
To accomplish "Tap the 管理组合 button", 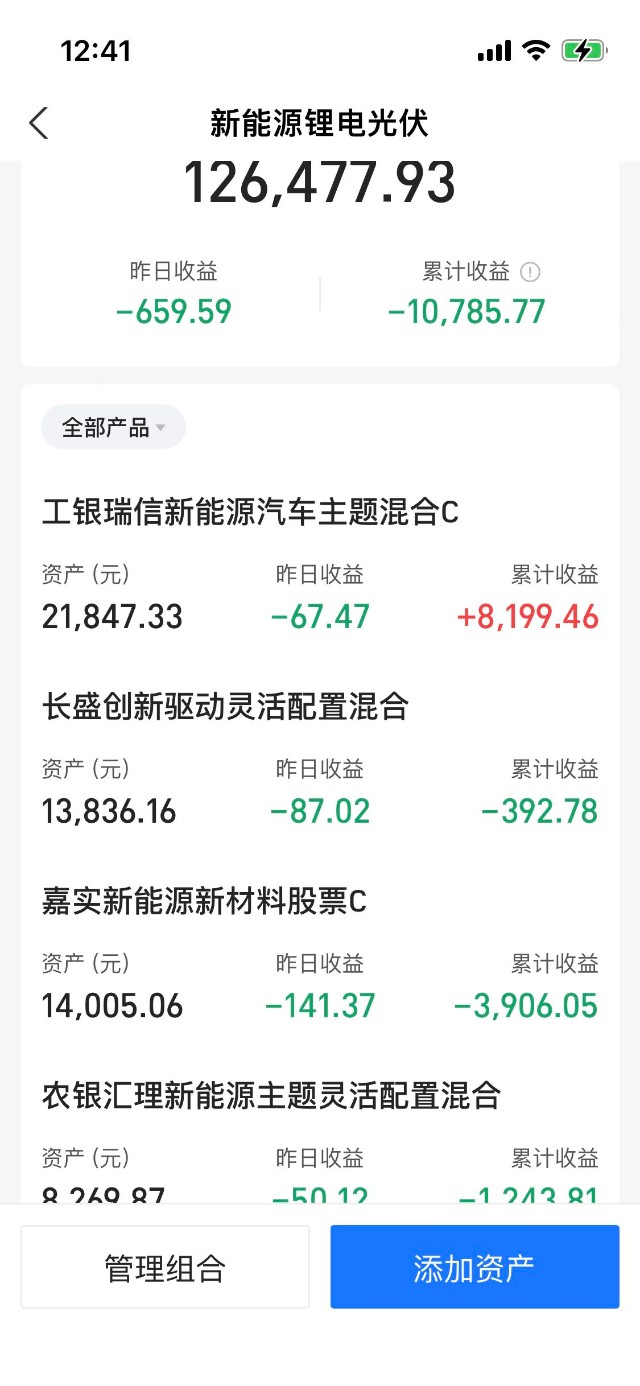I will [x=165, y=1267].
